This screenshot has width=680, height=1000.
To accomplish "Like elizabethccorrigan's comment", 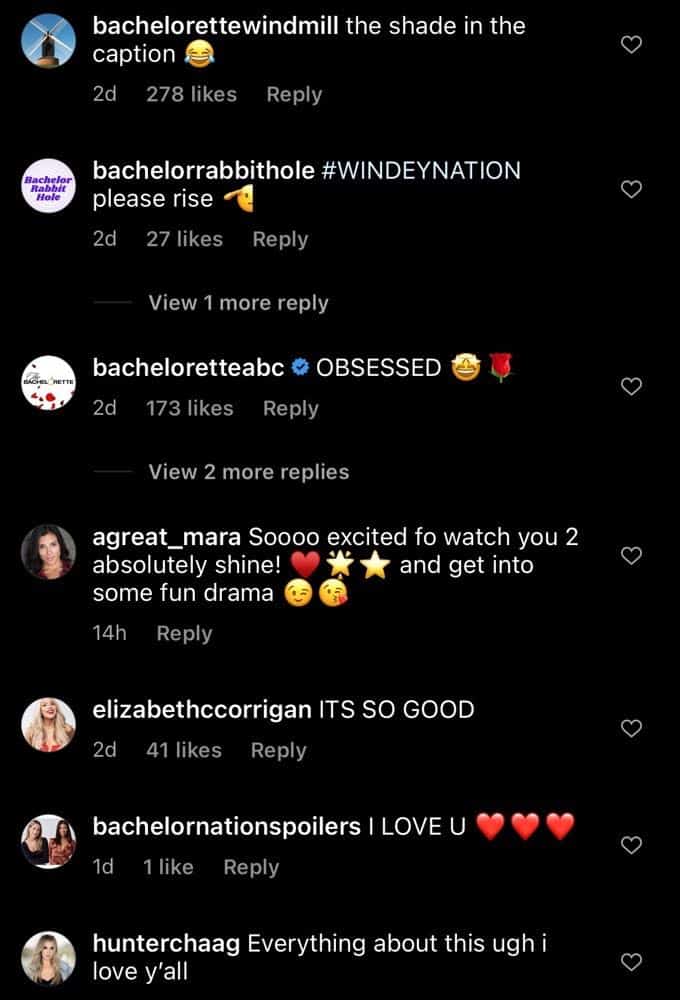I will 631,728.
